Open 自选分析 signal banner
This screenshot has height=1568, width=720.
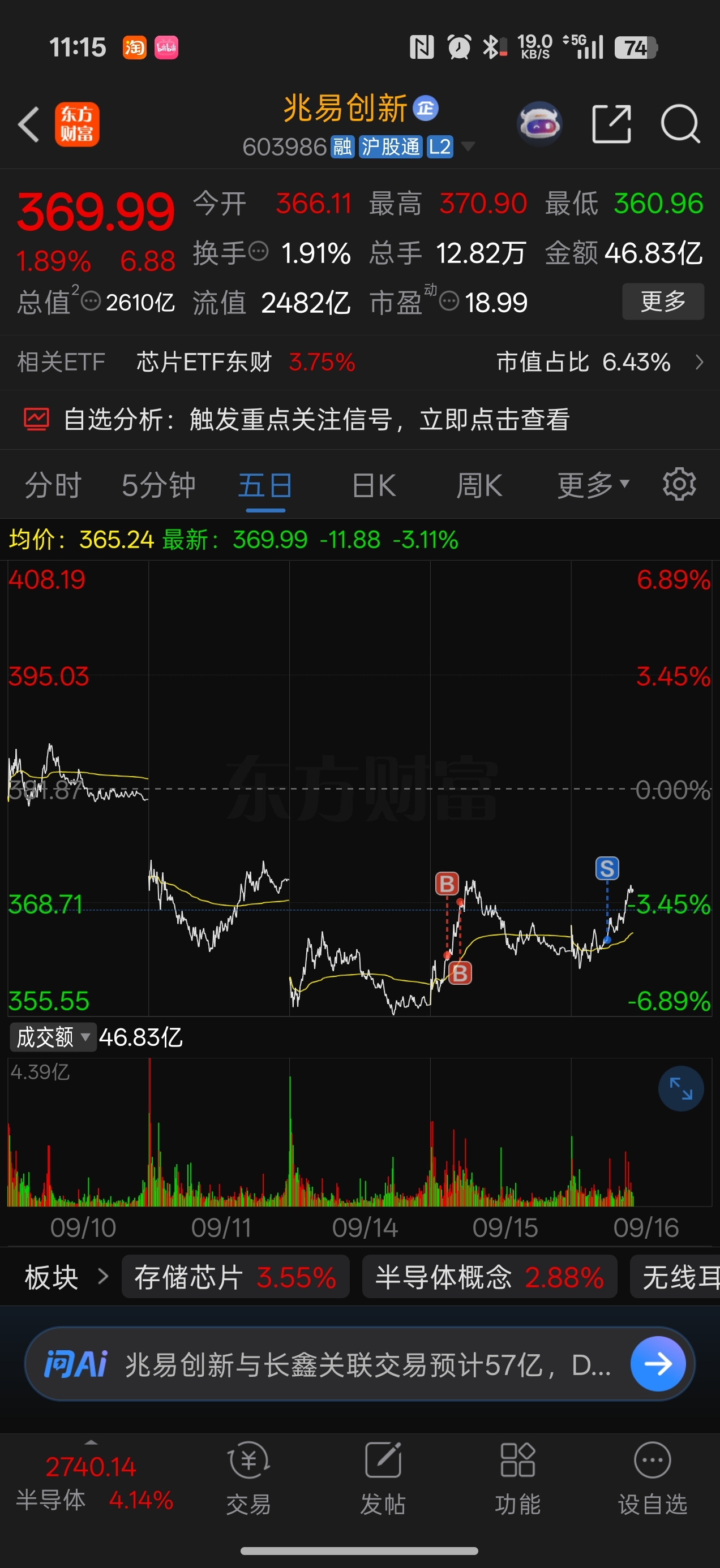point(360,419)
